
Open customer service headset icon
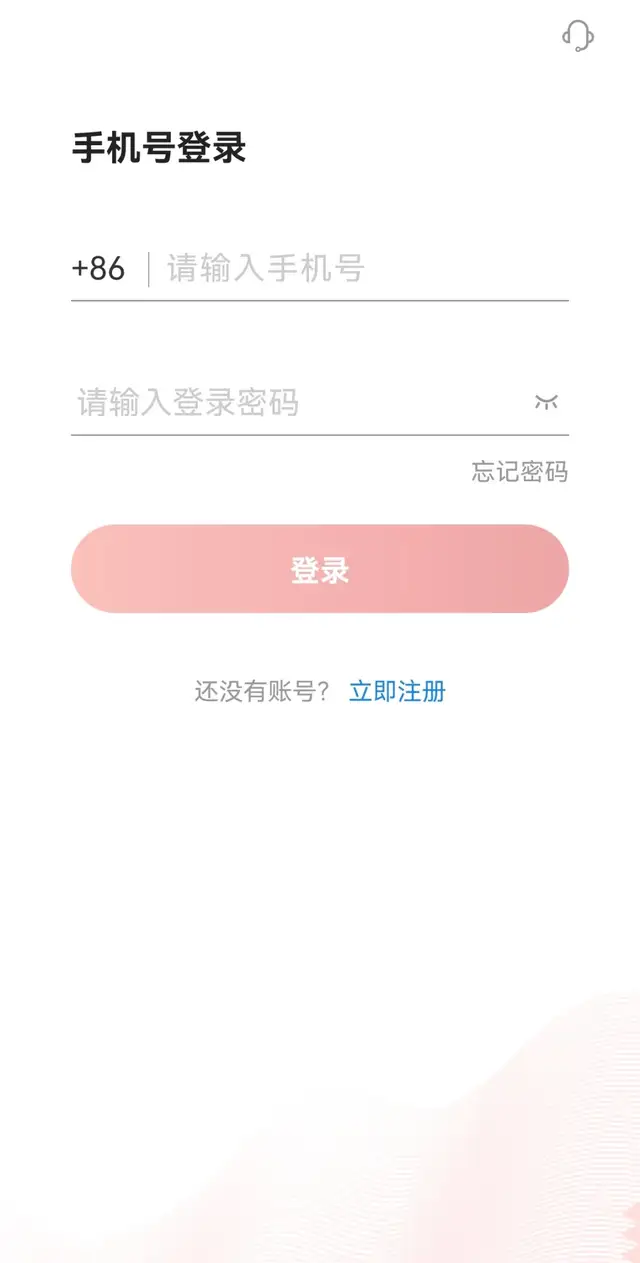pos(578,36)
